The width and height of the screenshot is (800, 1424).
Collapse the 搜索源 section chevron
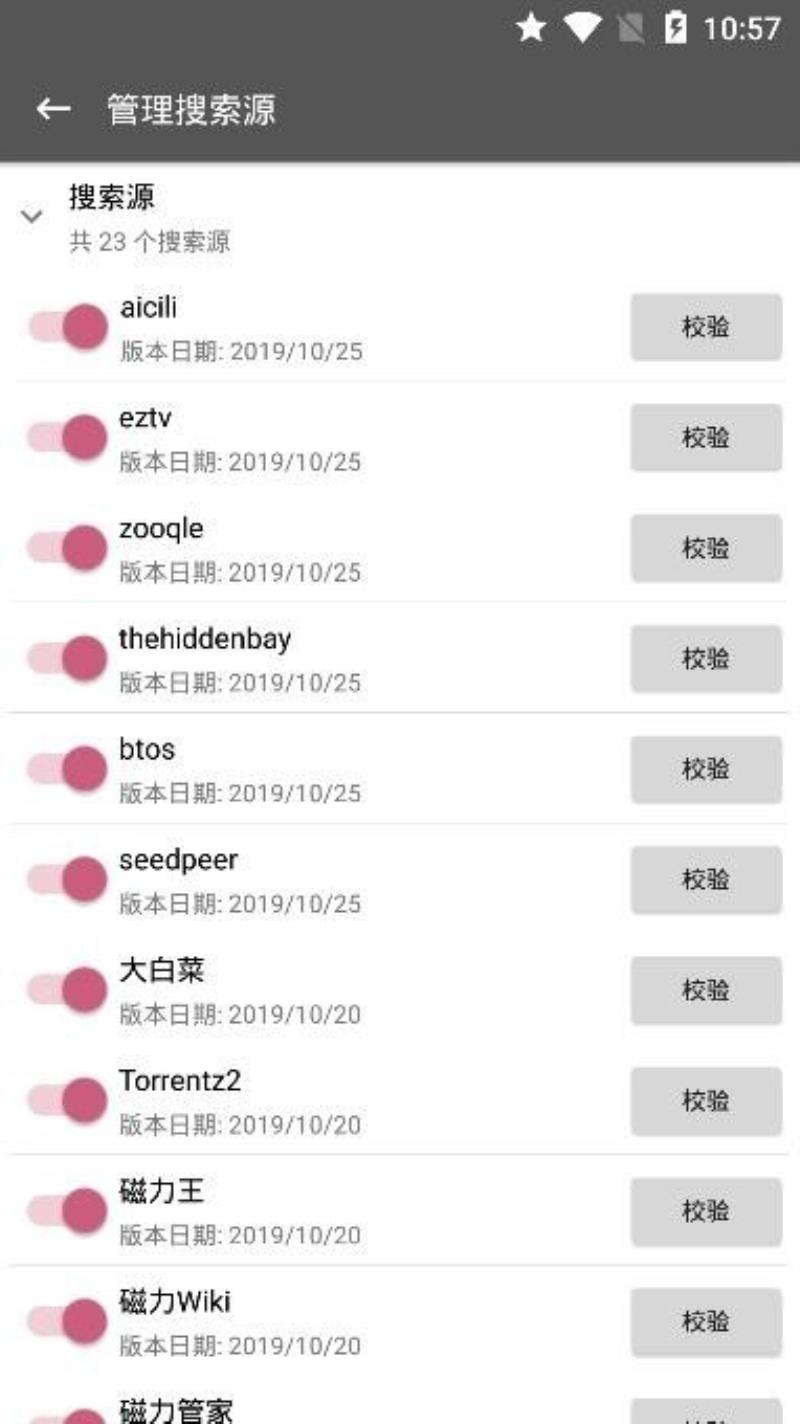pos(32,216)
